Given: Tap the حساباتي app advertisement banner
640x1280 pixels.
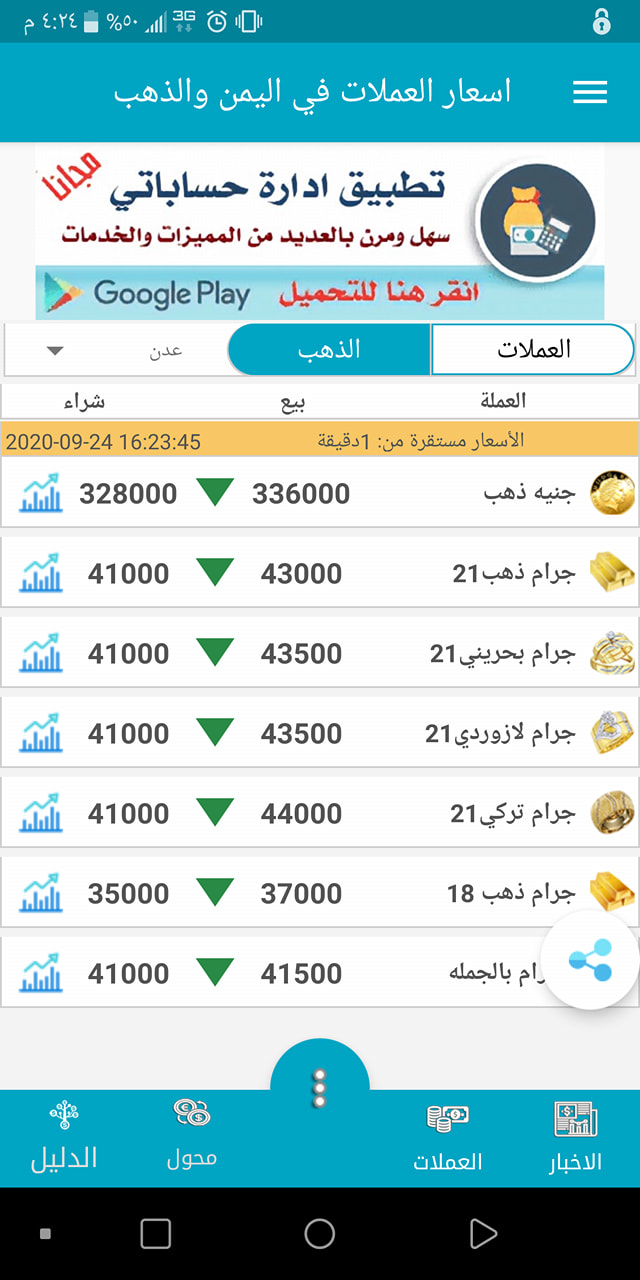Looking at the screenshot, I should [320, 233].
